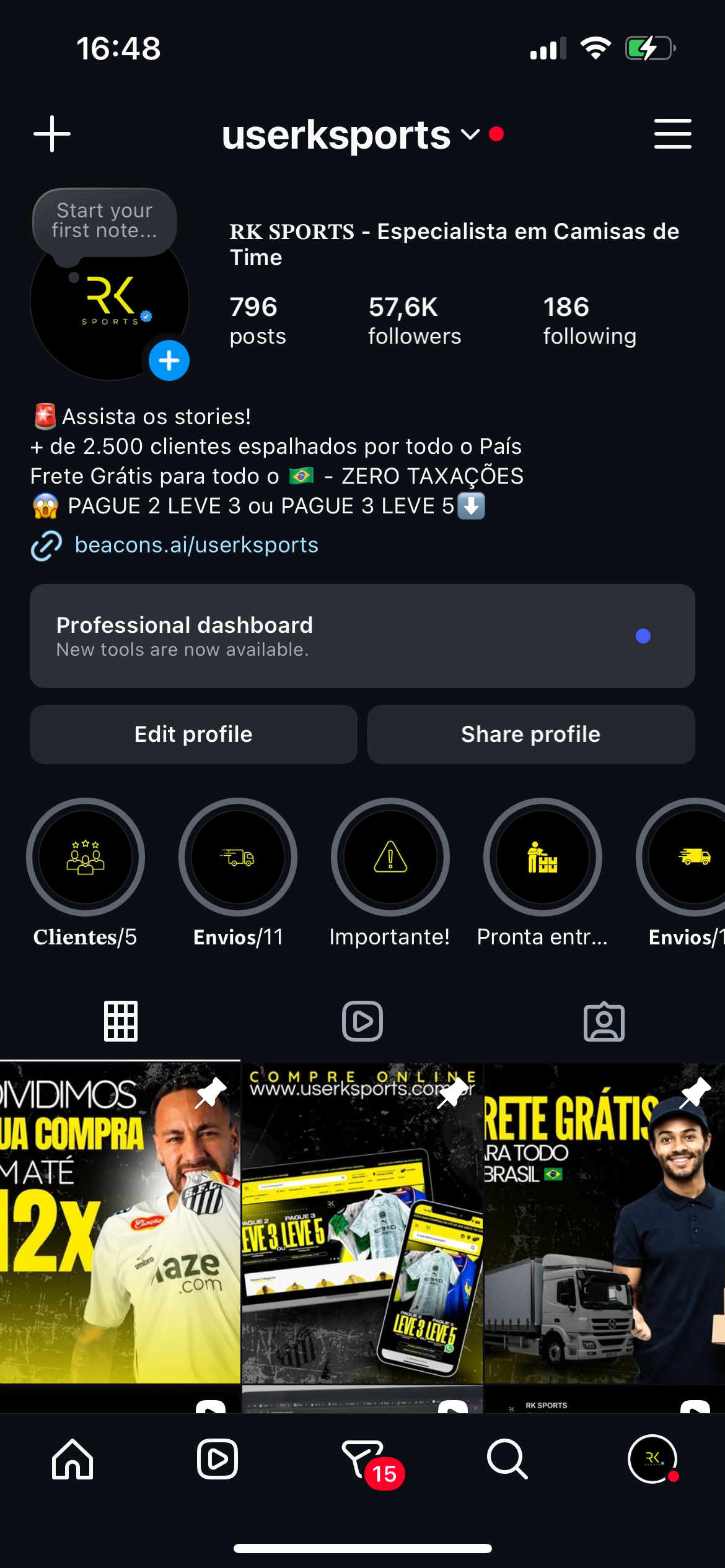Tap Edit profile
The height and width of the screenshot is (1568, 725).
click(193, 734)
